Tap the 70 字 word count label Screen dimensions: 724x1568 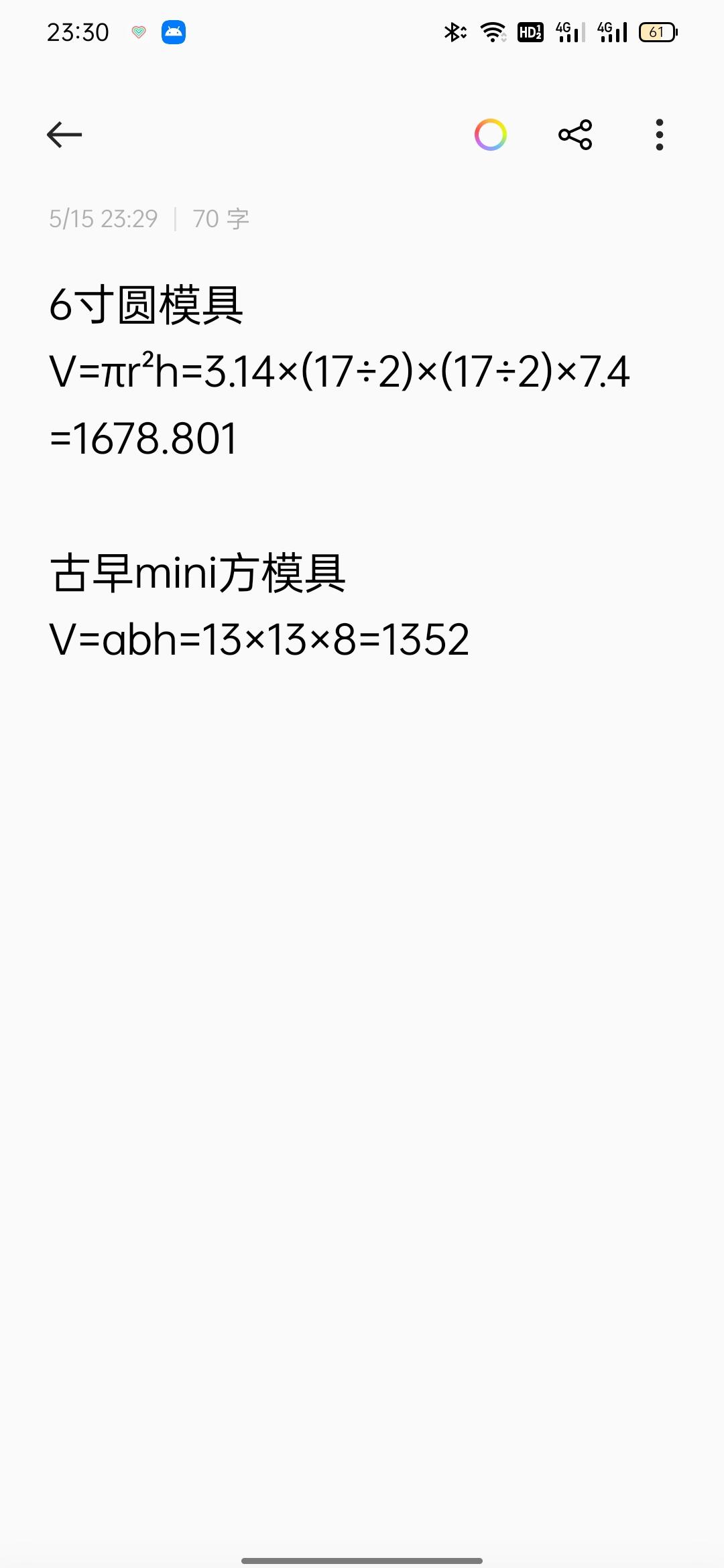219,218
